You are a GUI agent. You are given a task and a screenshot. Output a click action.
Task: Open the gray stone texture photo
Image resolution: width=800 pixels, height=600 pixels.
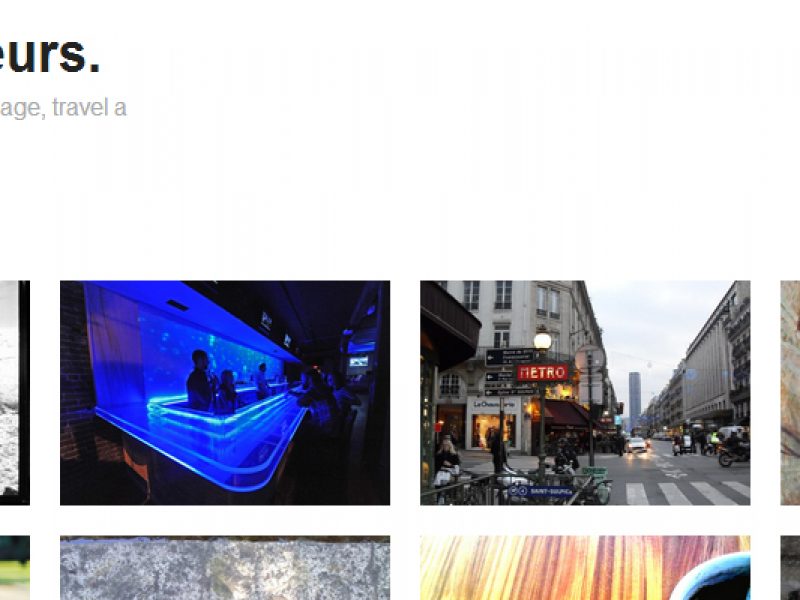225,568
